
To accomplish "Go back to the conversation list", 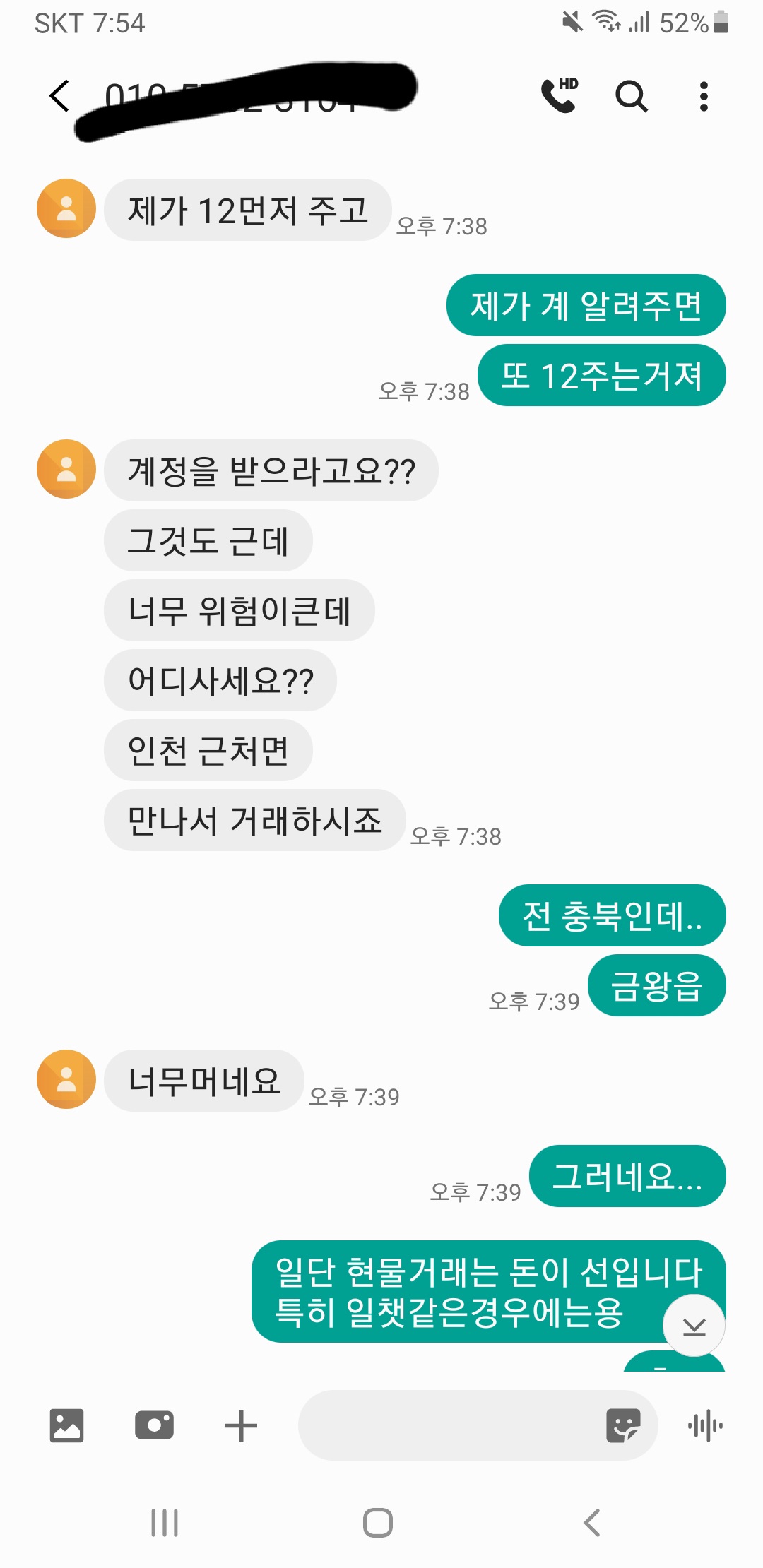I will tap(60, 96).
